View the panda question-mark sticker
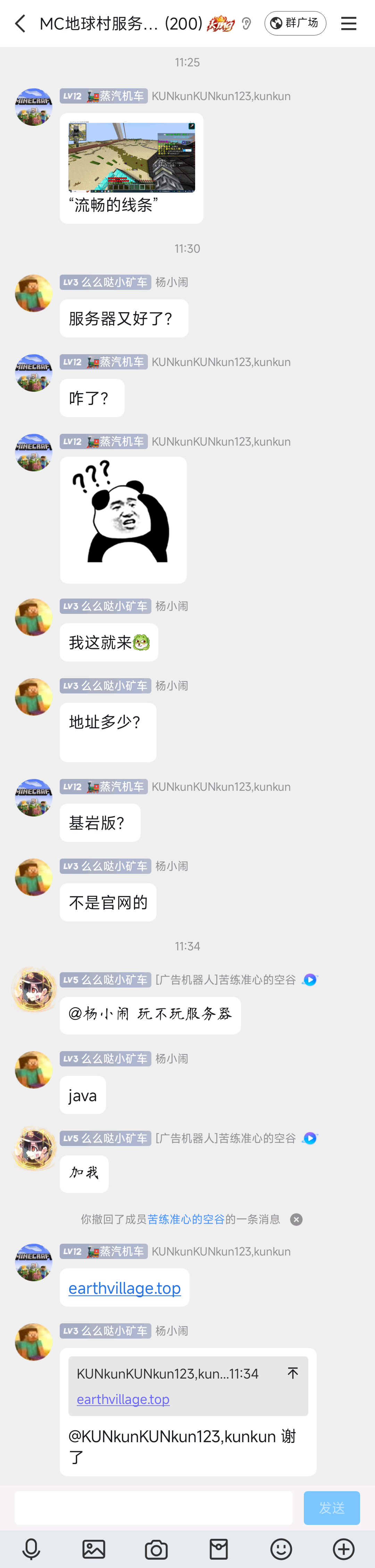375x1568 pixels. click(x=123, y=520)
